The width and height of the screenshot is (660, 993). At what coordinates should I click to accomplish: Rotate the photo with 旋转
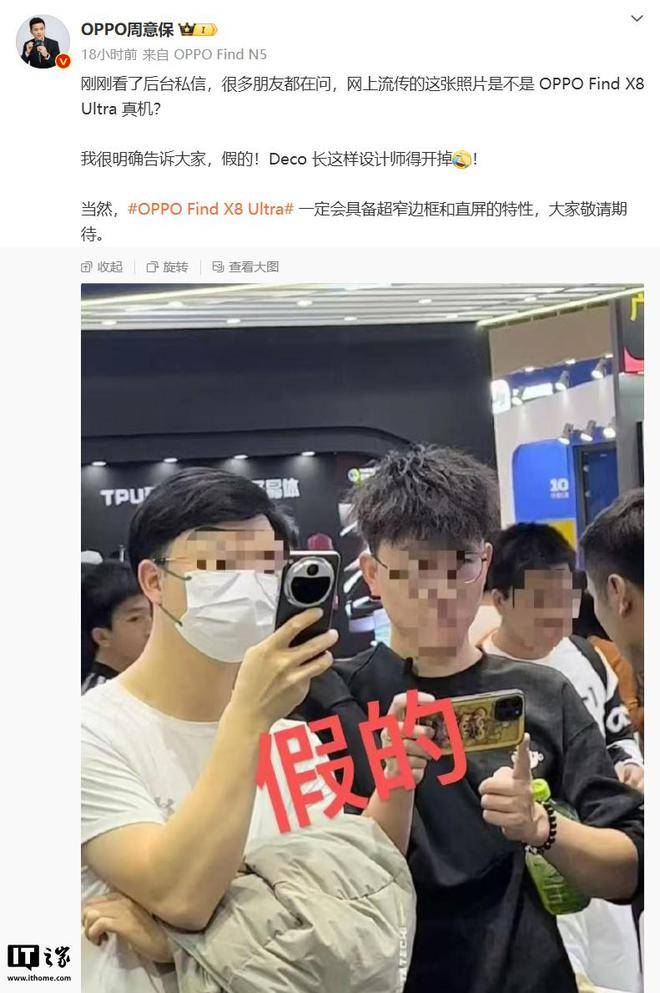[x=167, y=267]
